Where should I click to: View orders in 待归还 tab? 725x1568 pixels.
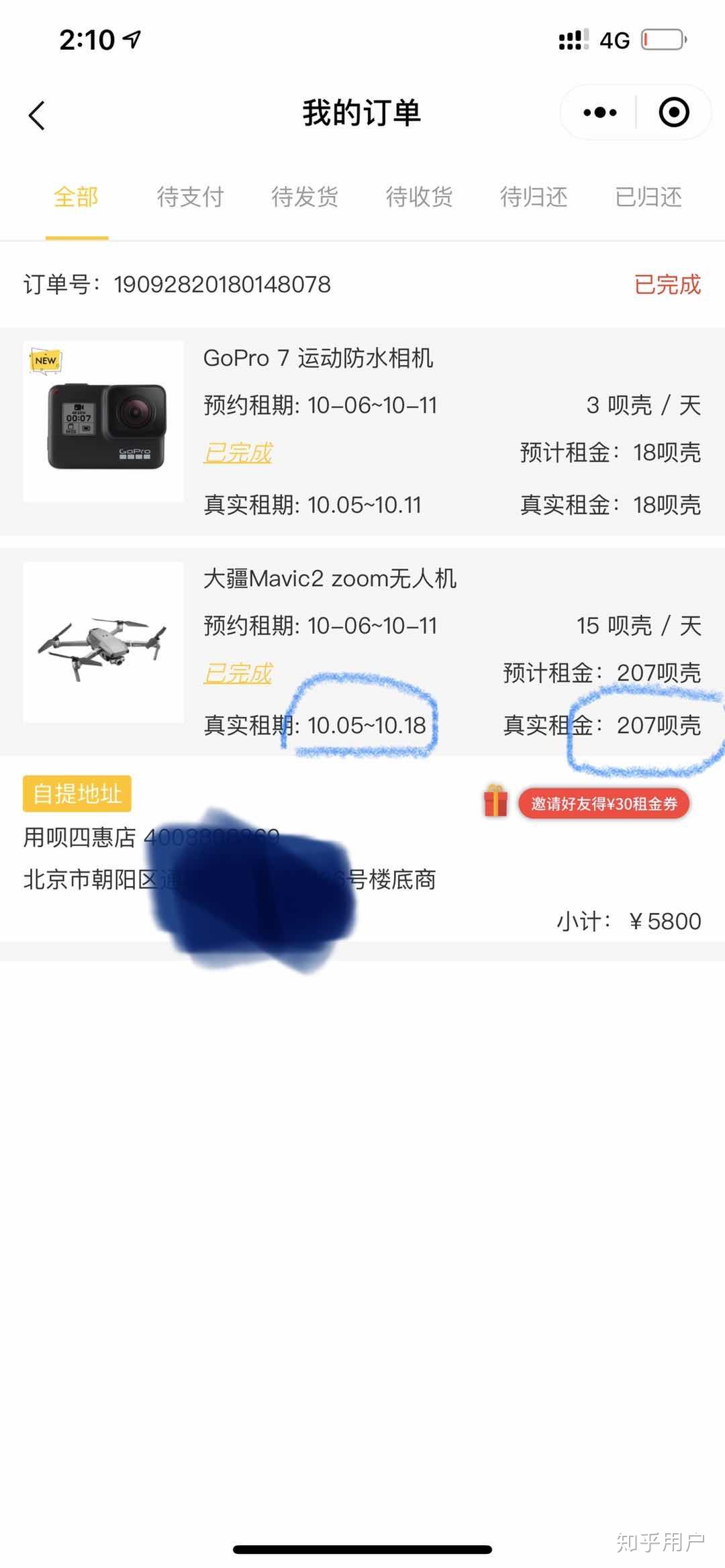click(534, 197)
